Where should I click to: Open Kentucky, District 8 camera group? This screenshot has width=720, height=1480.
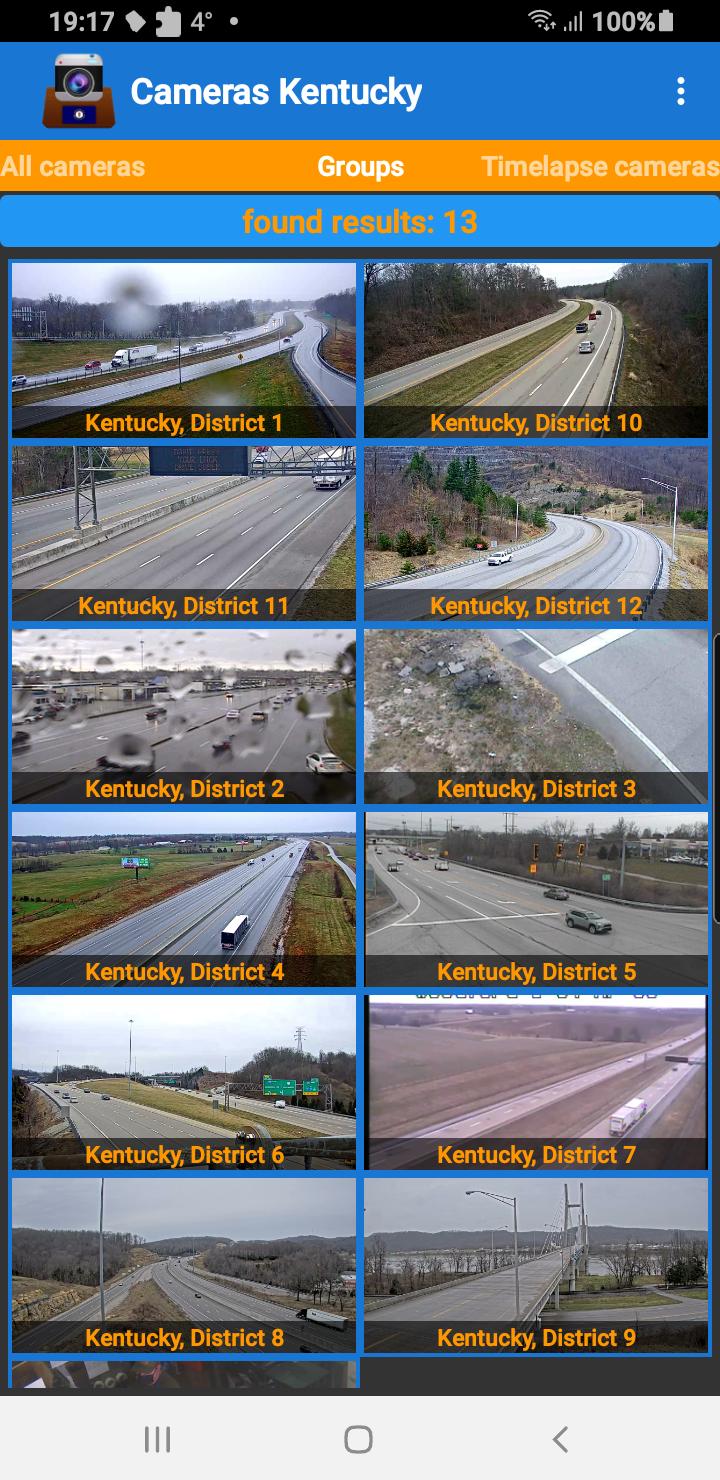click(x=184, y=1265)
